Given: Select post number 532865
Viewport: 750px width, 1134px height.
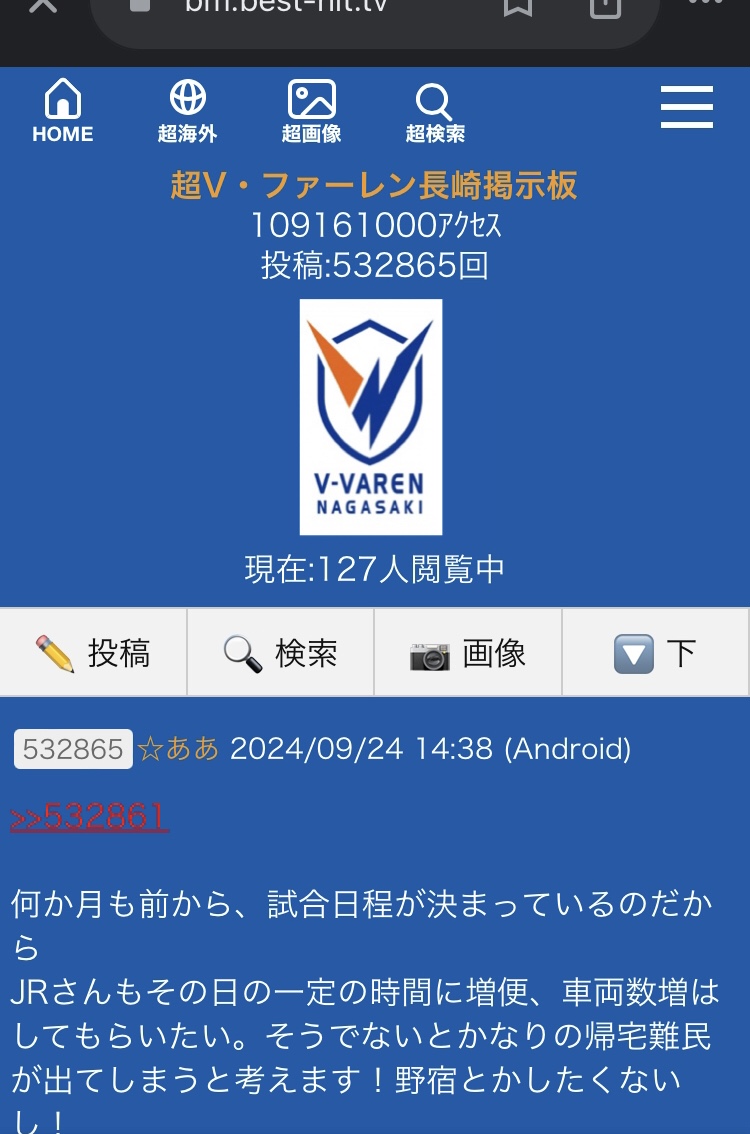Looking at the screenshot, I should click(x=73, y=749).
